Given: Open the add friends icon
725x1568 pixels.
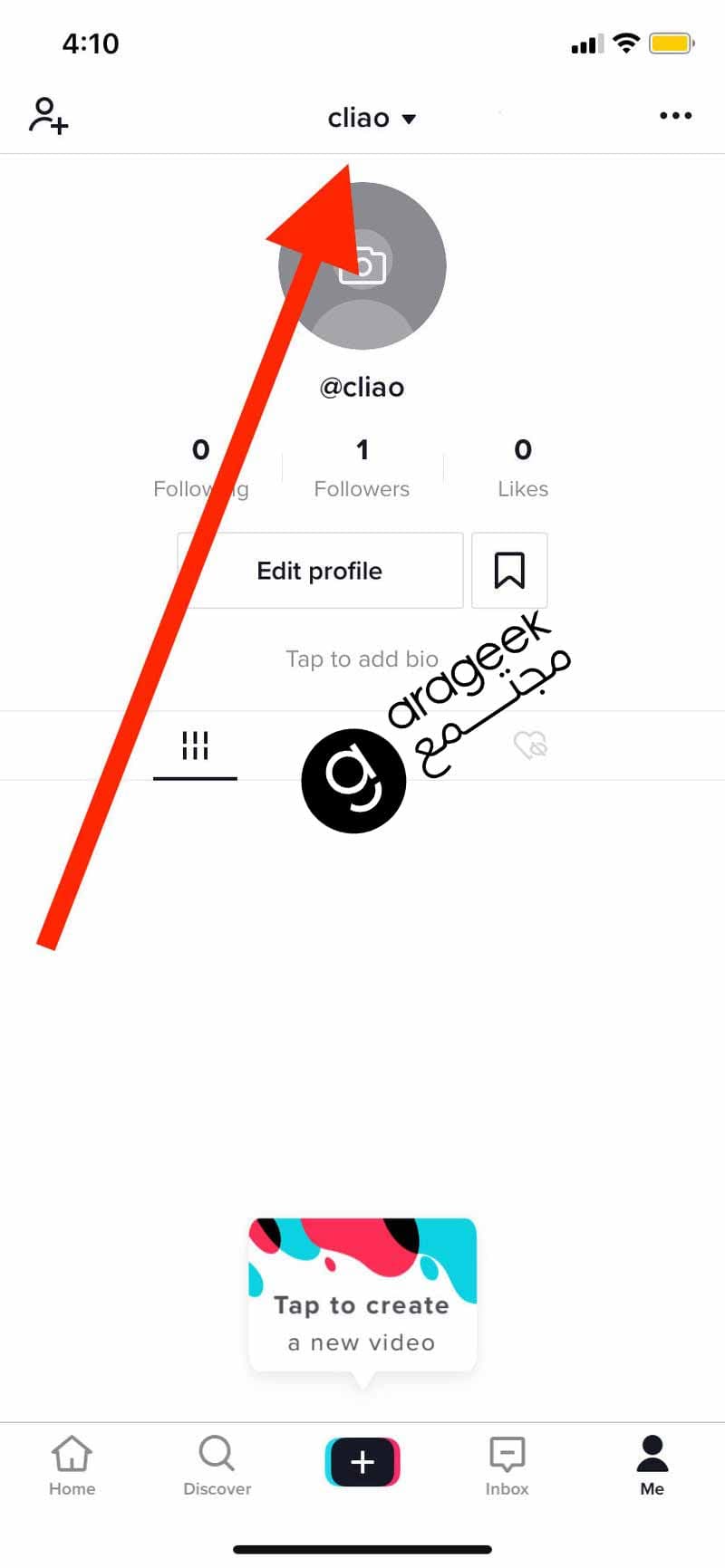Looking at the screenshot, I should [x=49, y=116].
